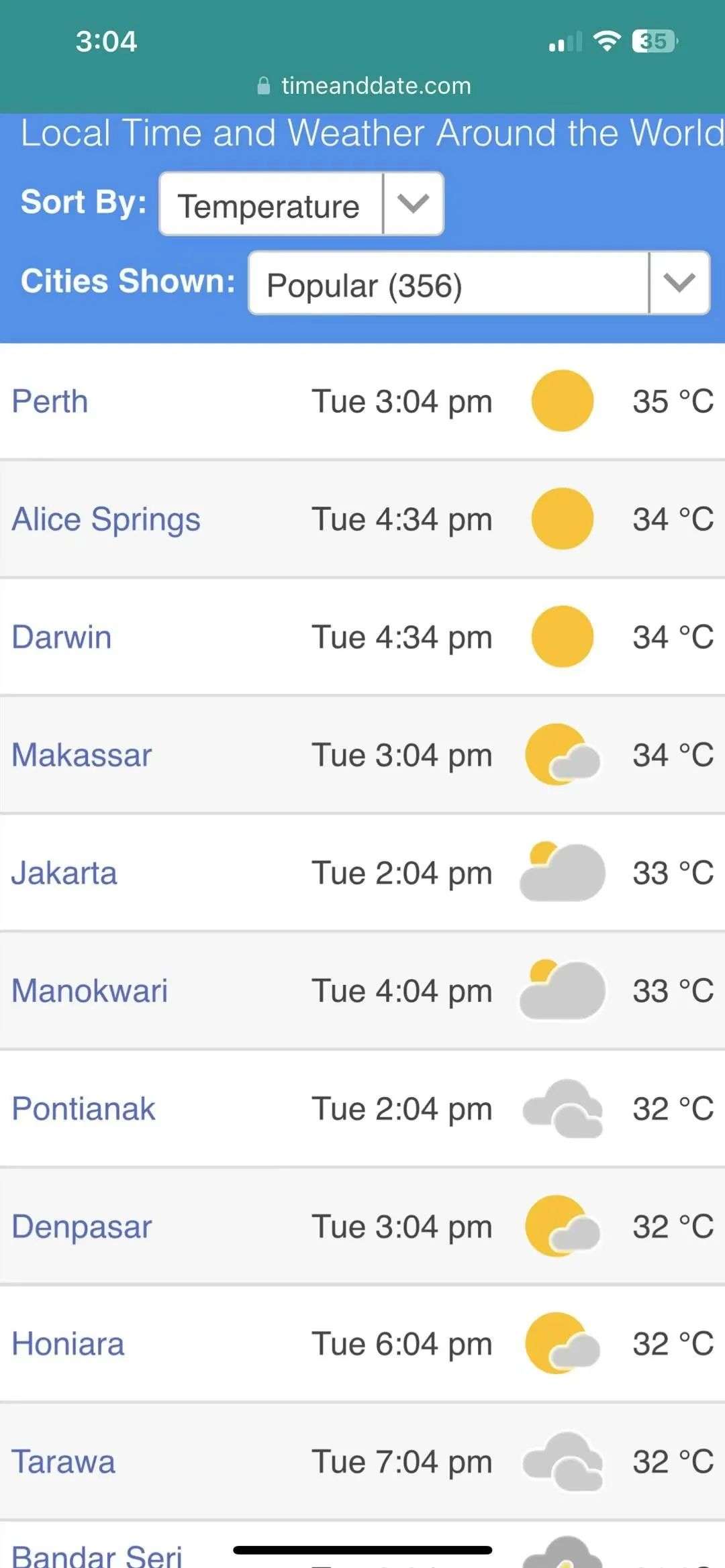The width and height of the screenshot is (725, 1568).
Task: Open the Jakarta city page
Action: tap(64, 873)
